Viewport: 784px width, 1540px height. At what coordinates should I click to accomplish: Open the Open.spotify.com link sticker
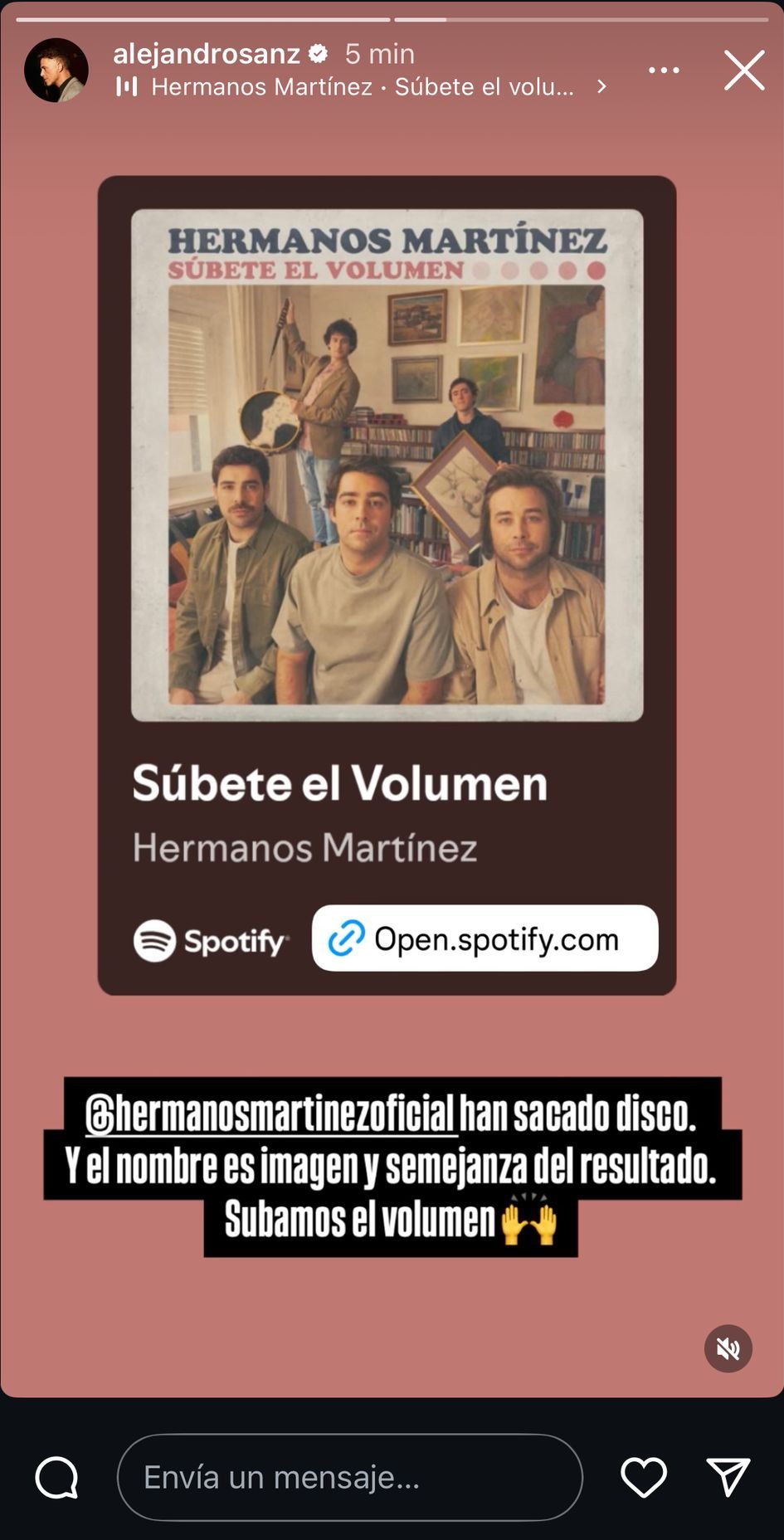485,938
